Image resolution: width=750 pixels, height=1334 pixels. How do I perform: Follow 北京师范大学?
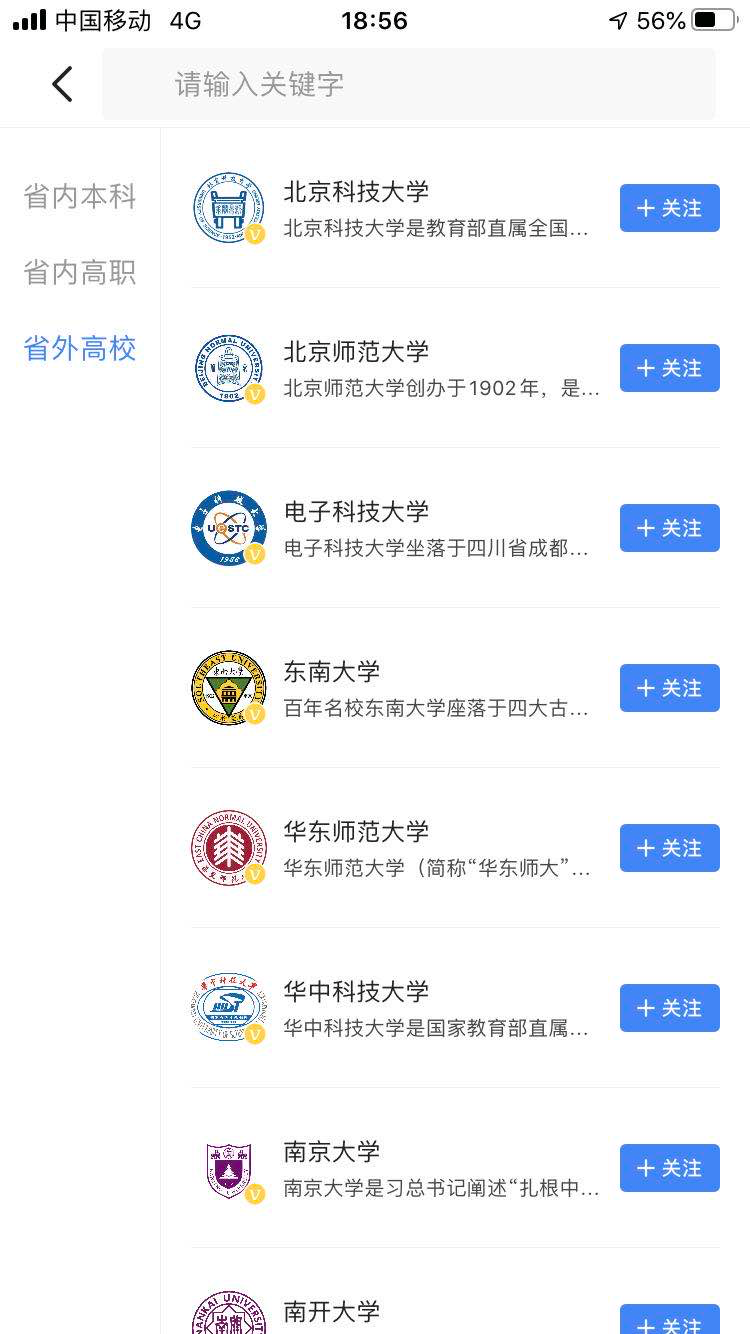point(669,368)
